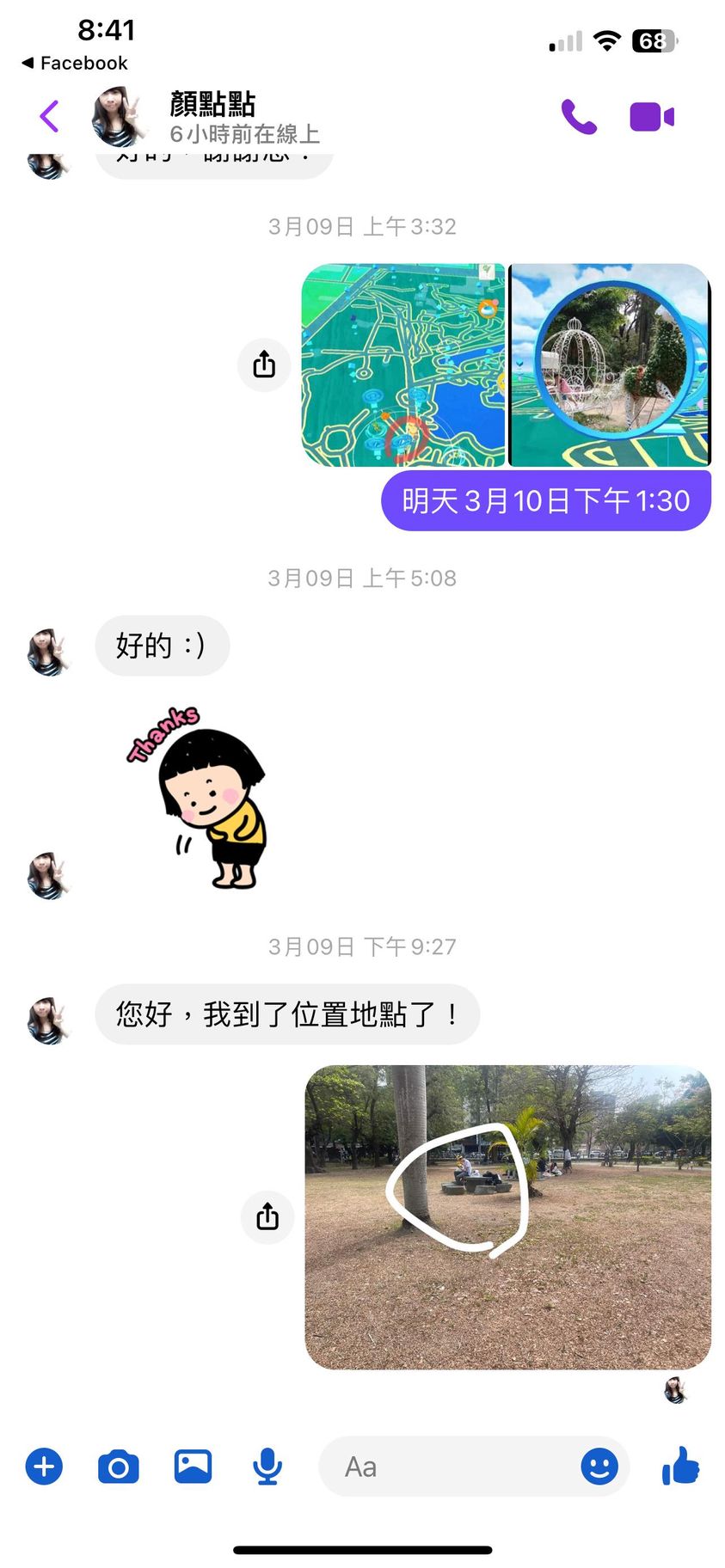Record a voice message

(267, 1466)
